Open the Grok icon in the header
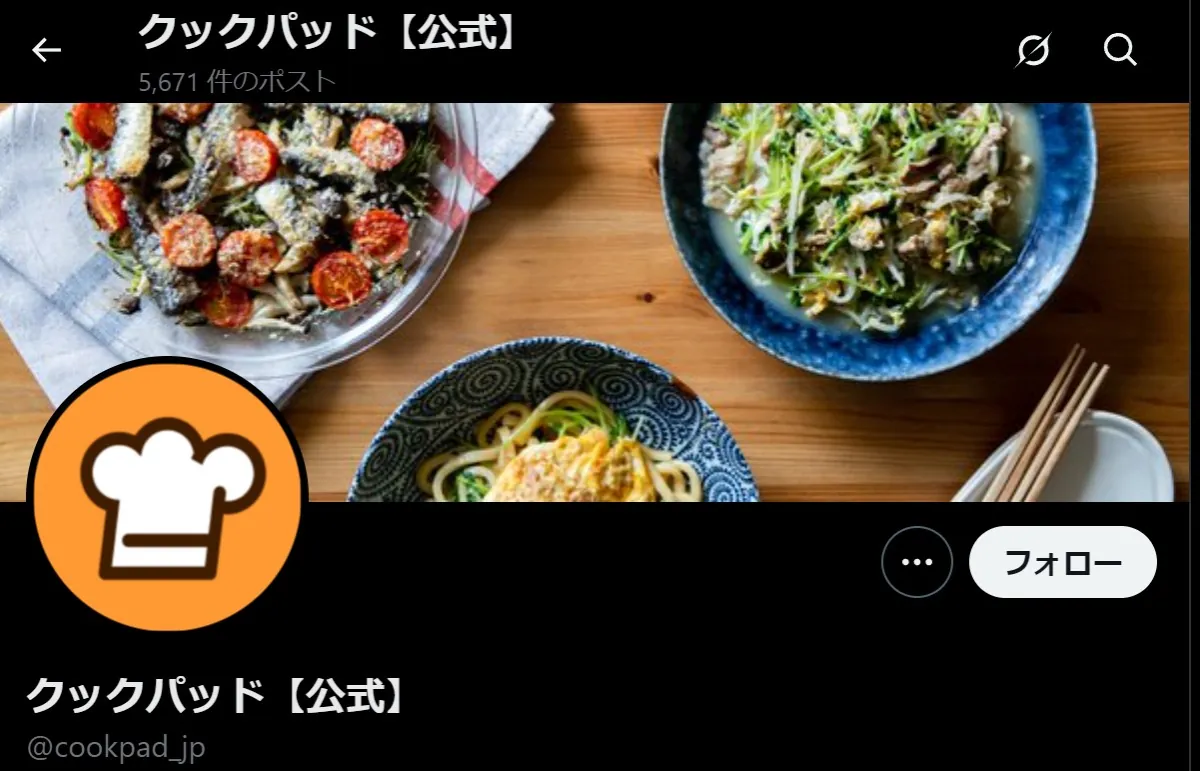 1033,49
